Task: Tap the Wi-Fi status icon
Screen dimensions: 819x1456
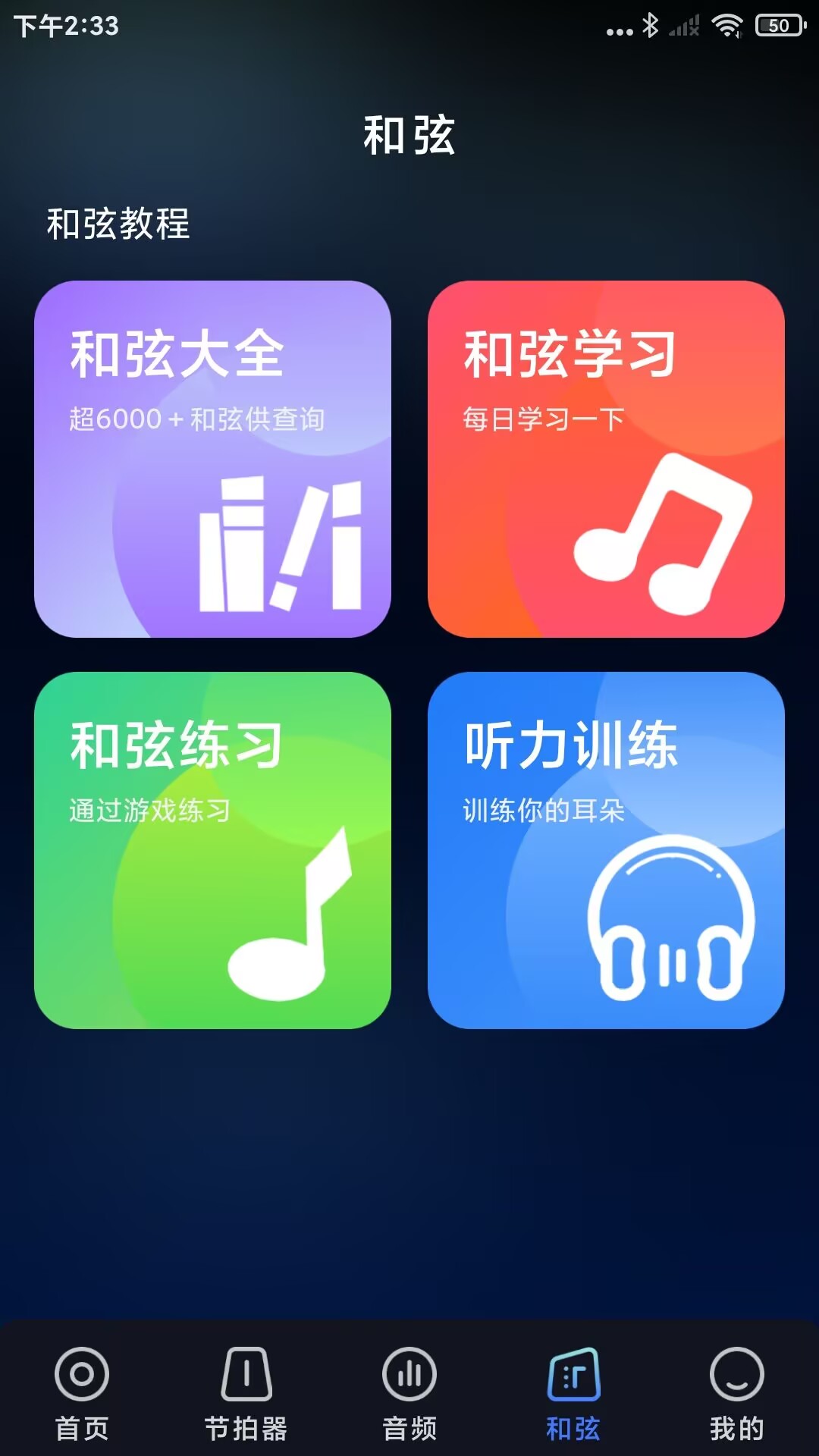Action: pos(726,24)
